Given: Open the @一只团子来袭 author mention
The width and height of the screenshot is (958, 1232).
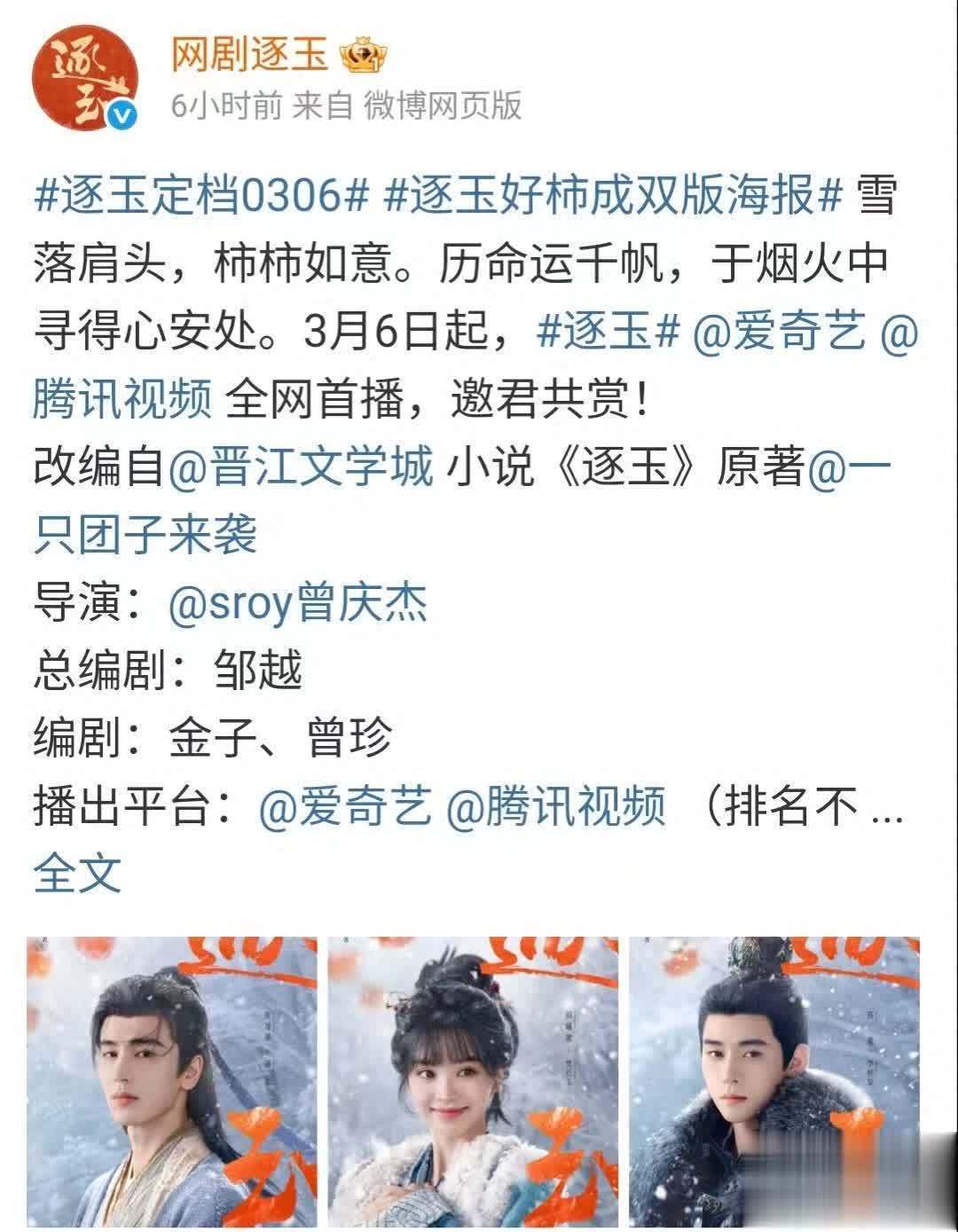Looking at the screenshot, I should pos(146,535).
